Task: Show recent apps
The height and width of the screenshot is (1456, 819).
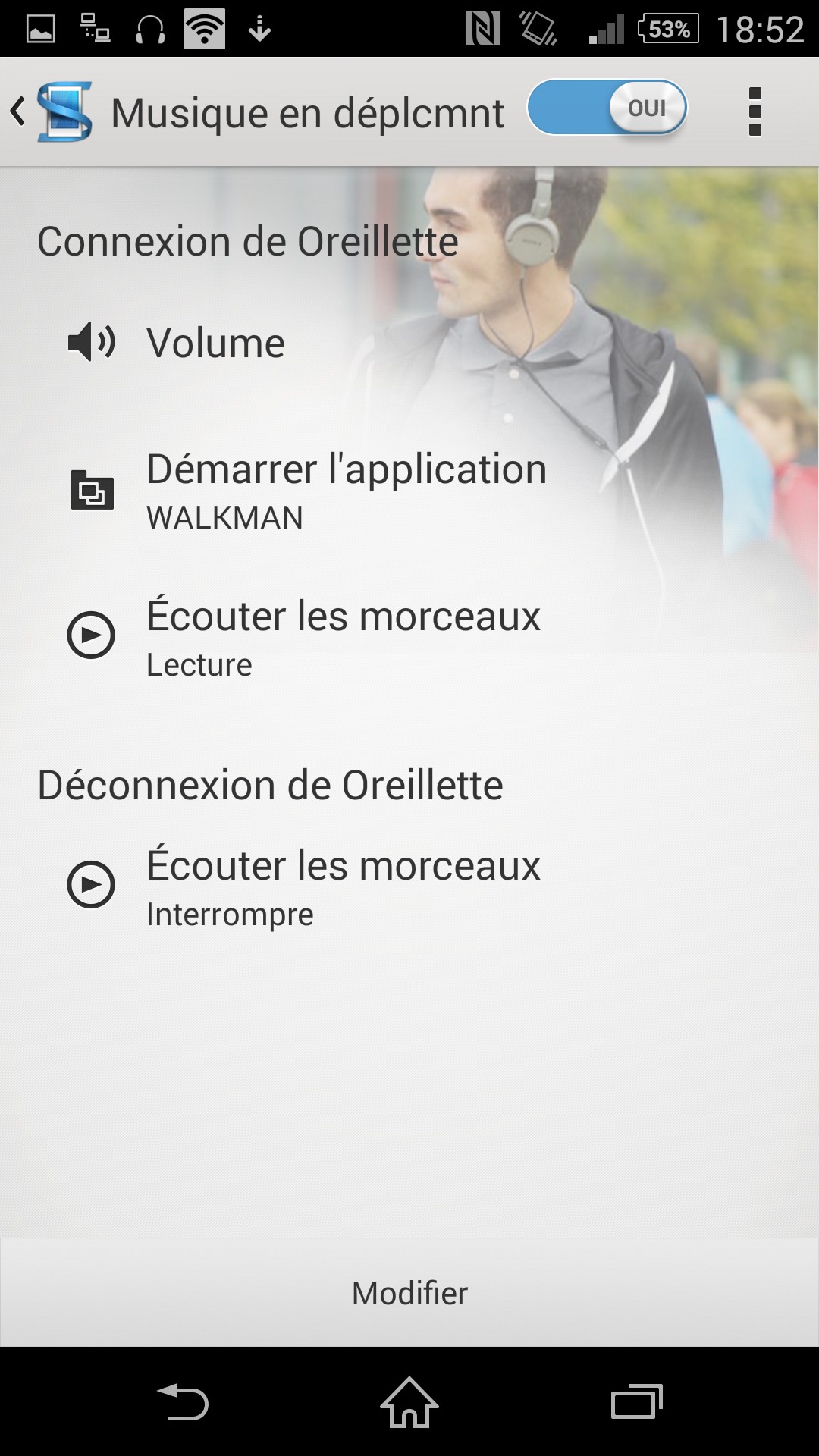Action: (x=636, y=1402)
